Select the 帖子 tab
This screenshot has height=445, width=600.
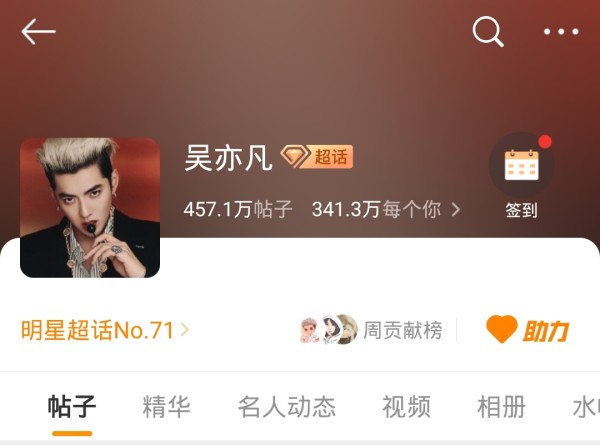tap(72, 407)
